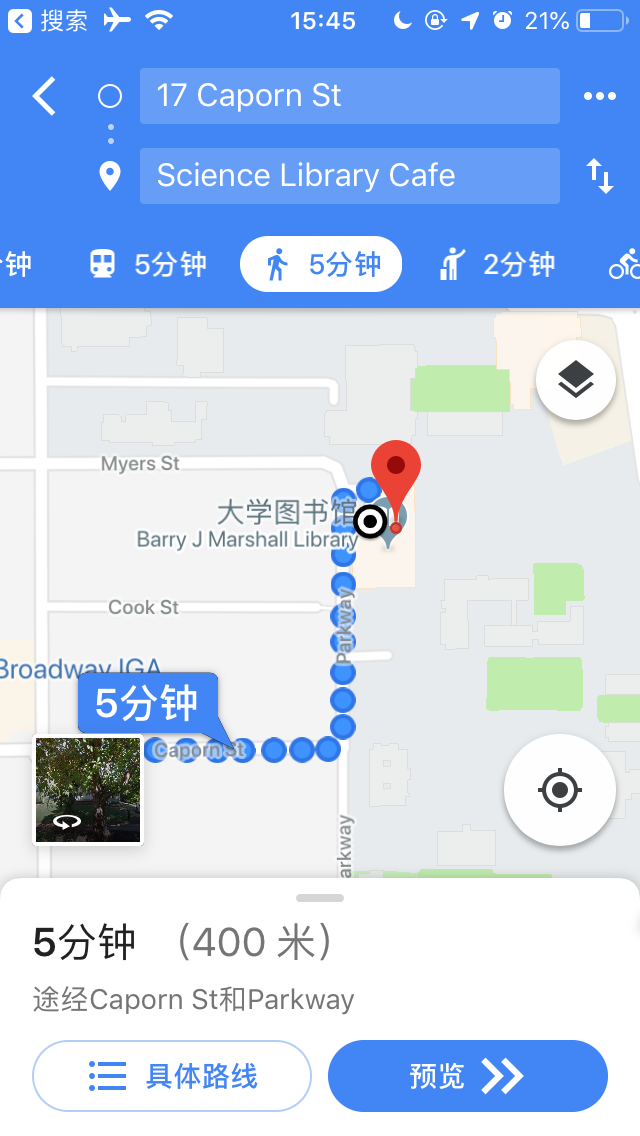This screenshot has height=1136, width=640.
Task: Switch to ride-hailing 2分钟 mode
Action: click(x=497, y=265)
